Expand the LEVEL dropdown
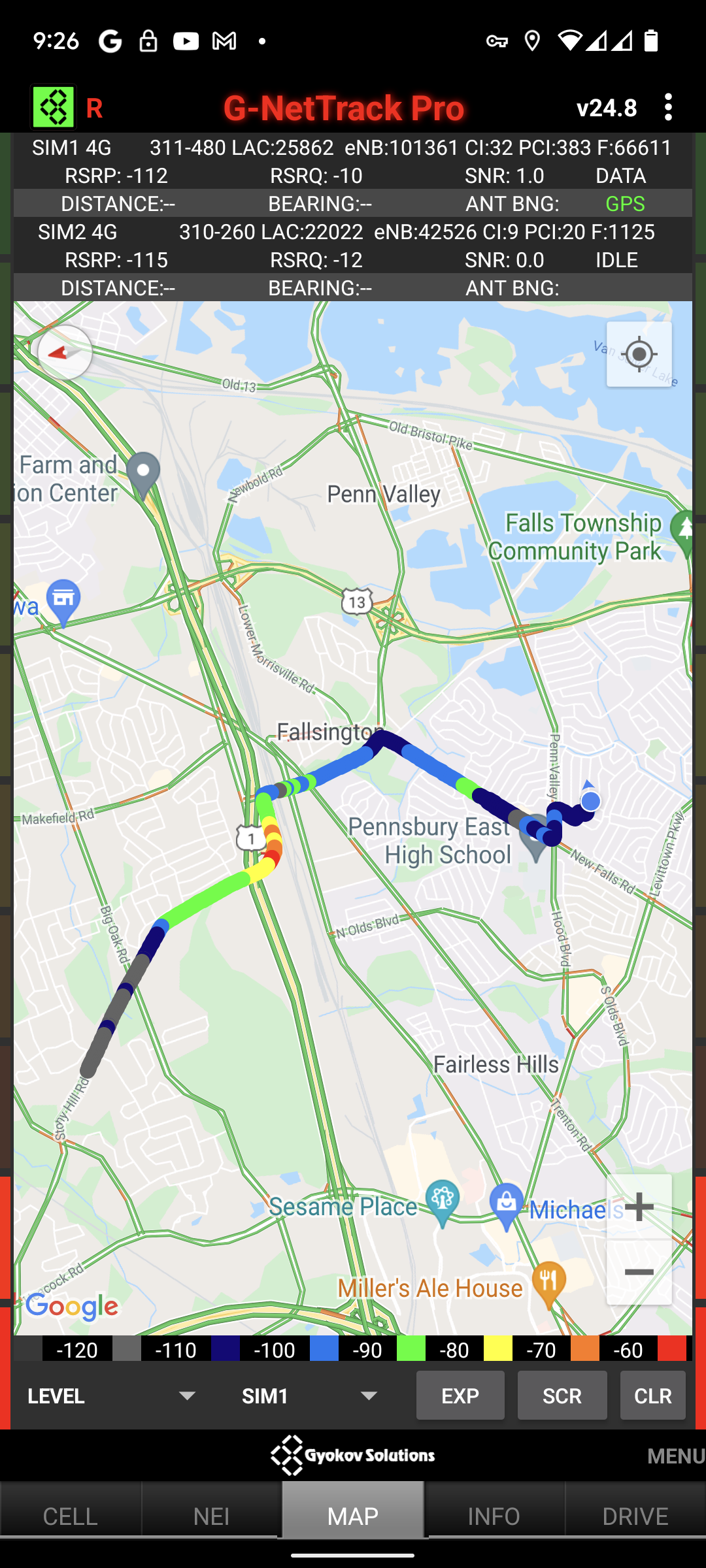Image resolution: width=706 pixels, height=1568 pixels. (x=111, y=1396)
